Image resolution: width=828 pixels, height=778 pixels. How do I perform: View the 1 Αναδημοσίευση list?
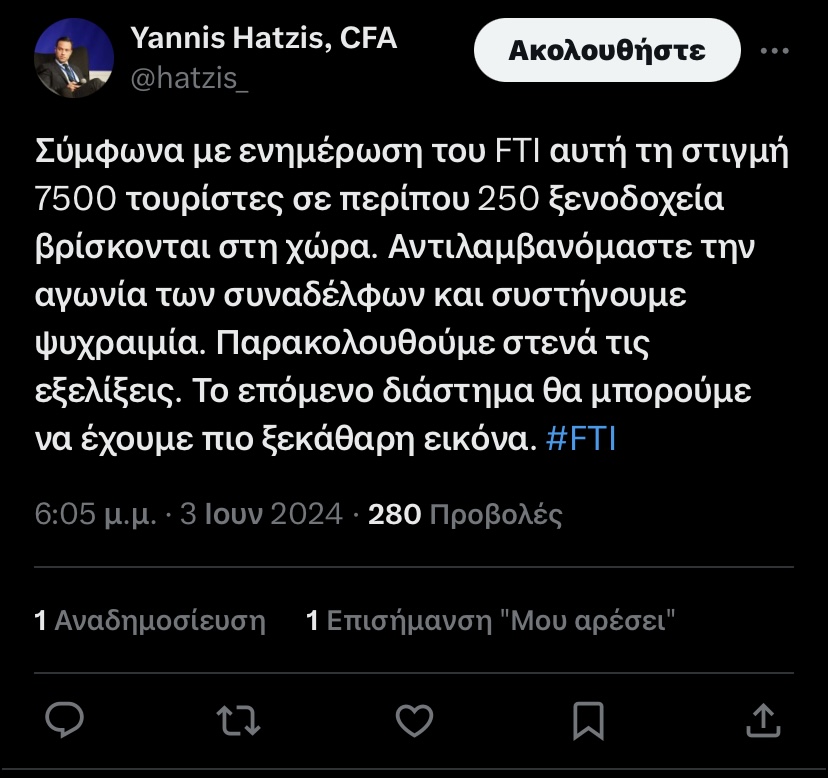[150, 621]
